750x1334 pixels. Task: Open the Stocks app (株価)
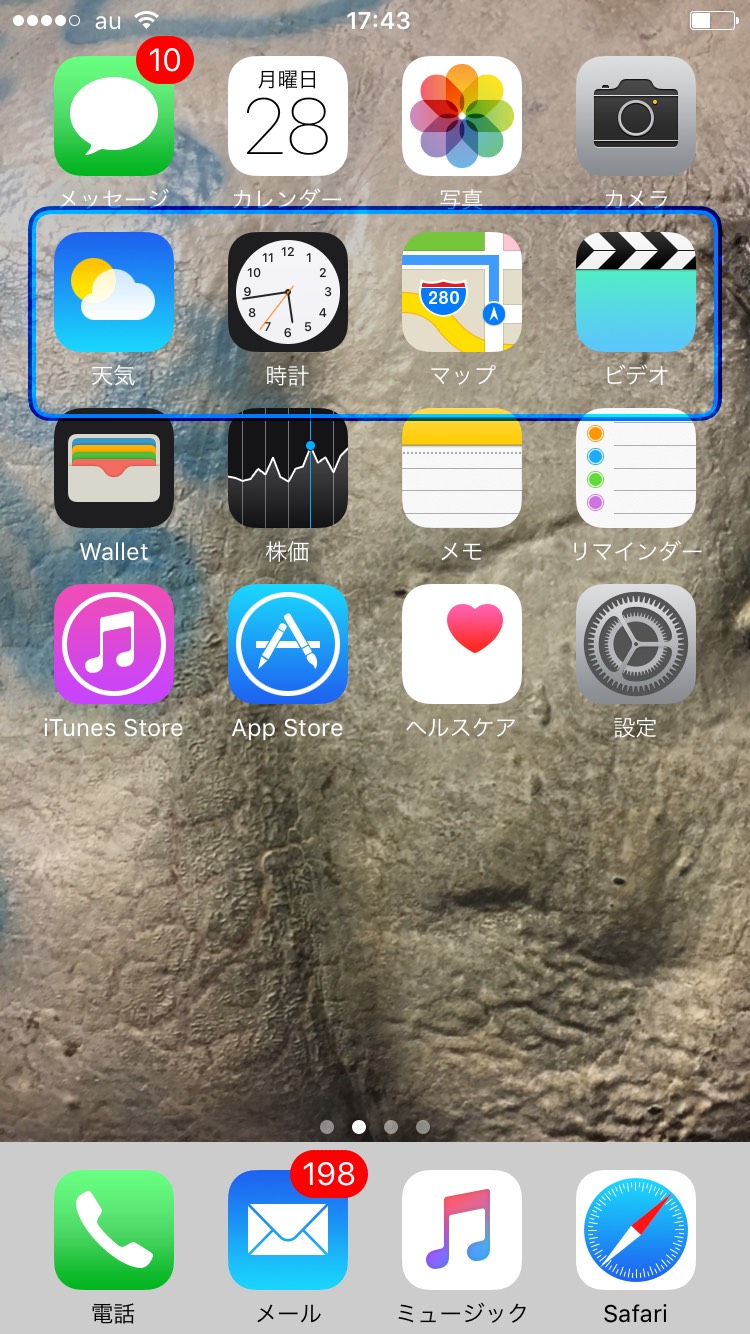(288, 468)
